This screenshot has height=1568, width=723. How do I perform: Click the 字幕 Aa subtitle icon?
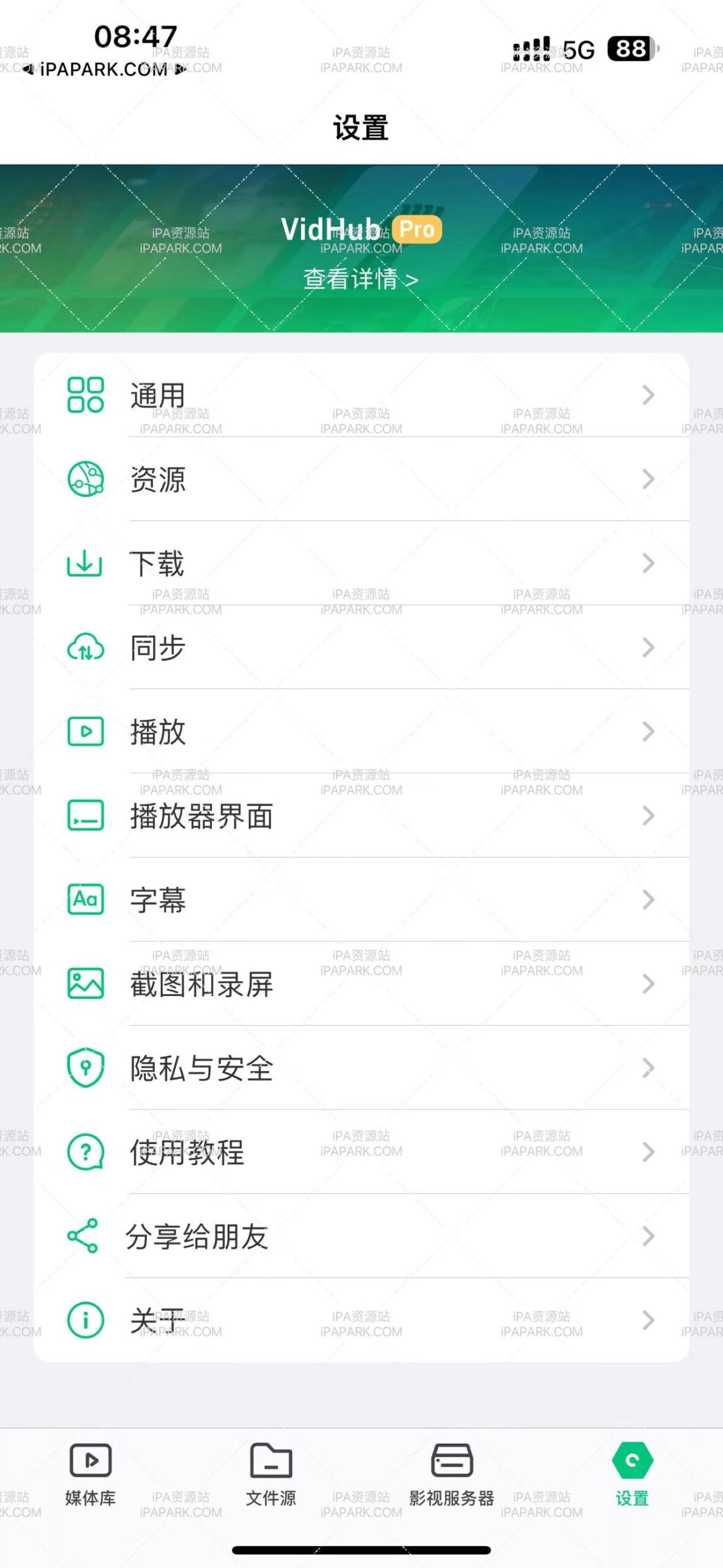(x=86, y=899)
